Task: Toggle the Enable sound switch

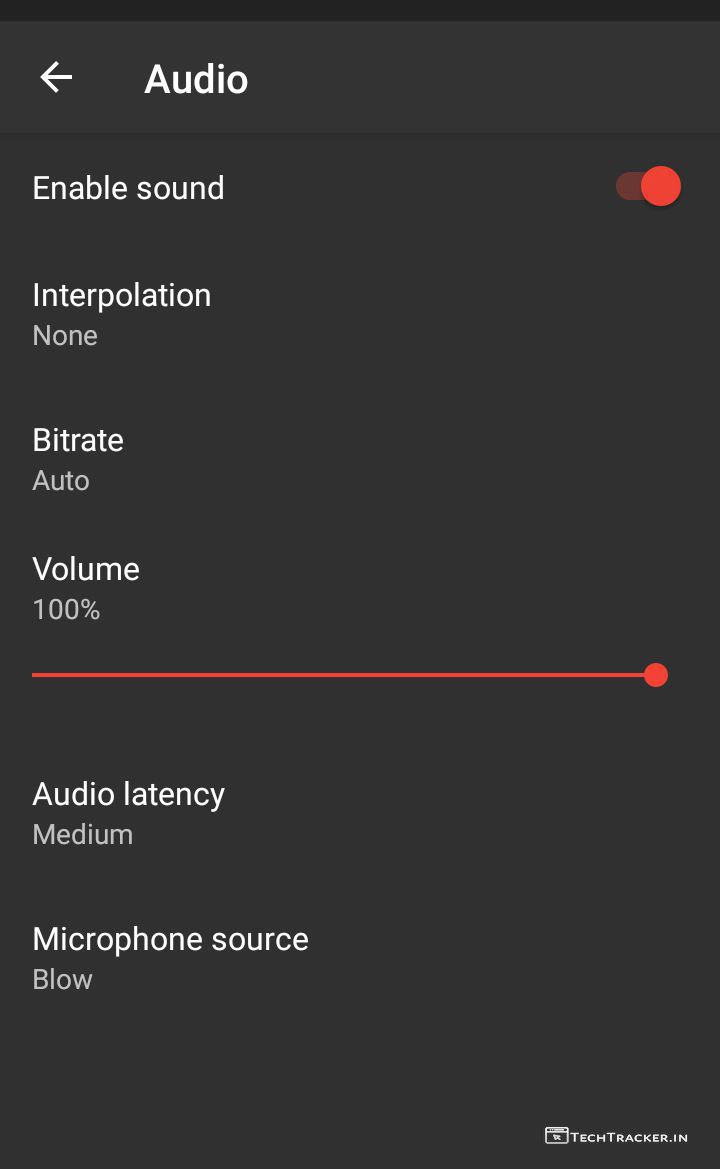Action: click(649, 187)
